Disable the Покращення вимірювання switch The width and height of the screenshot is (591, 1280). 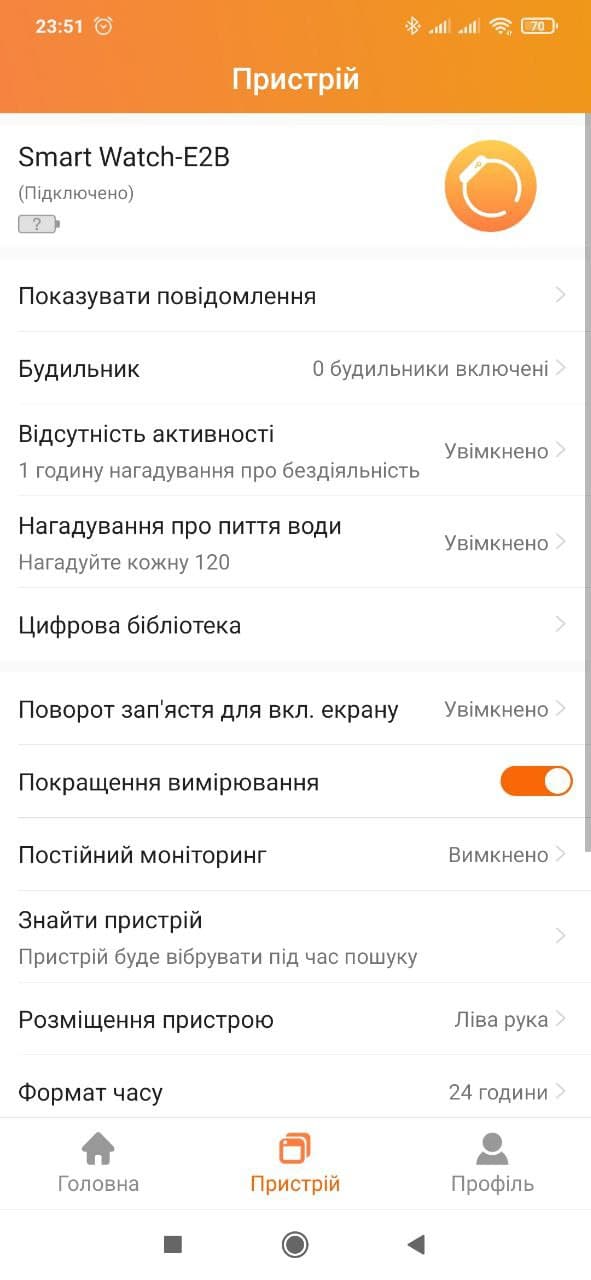536,781
